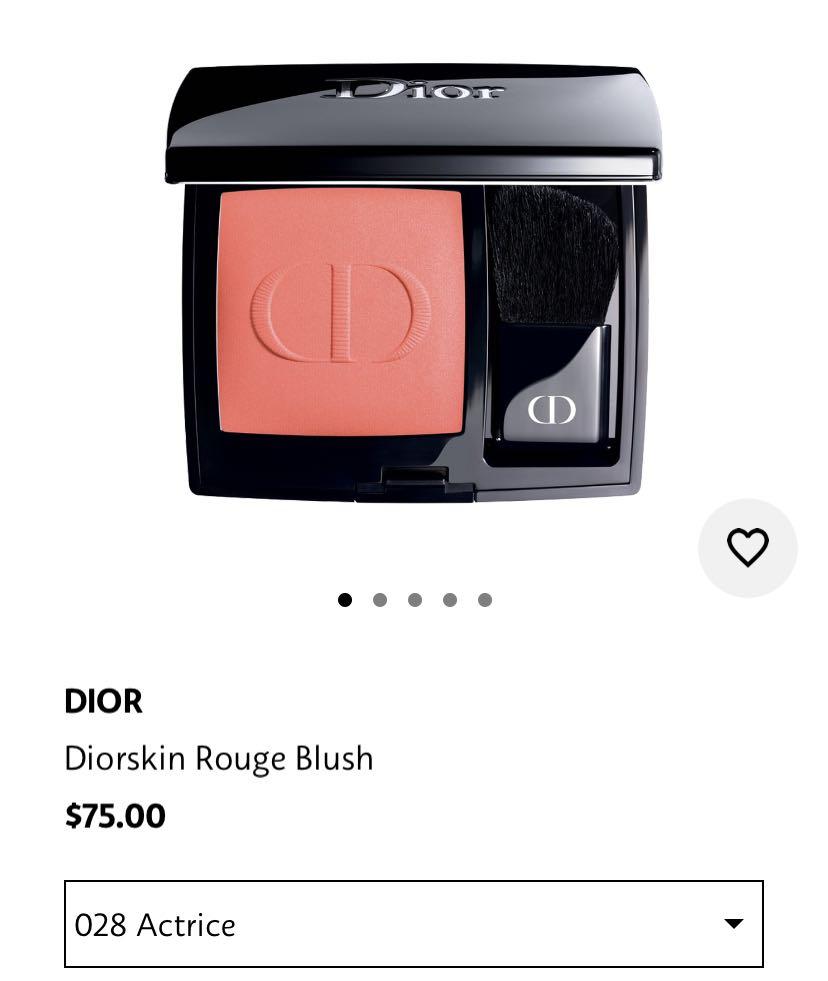This screenshot has height=981, width=828.
Task: Open the Diorskin Rouge Blush product details
Action: [219, 758]
